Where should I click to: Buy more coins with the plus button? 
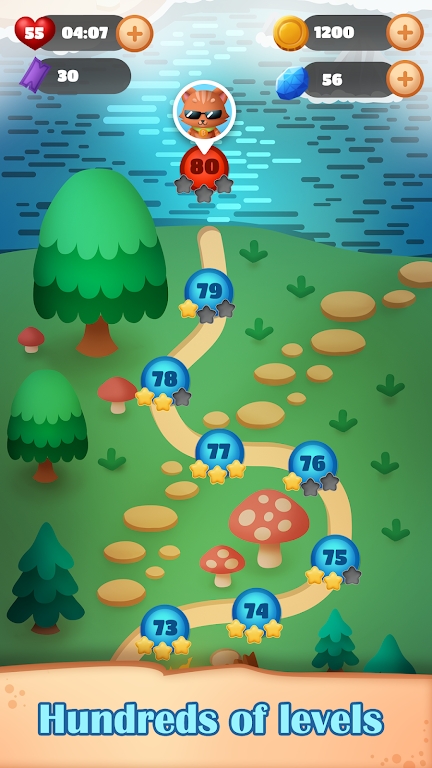click(x=405, y=32)
